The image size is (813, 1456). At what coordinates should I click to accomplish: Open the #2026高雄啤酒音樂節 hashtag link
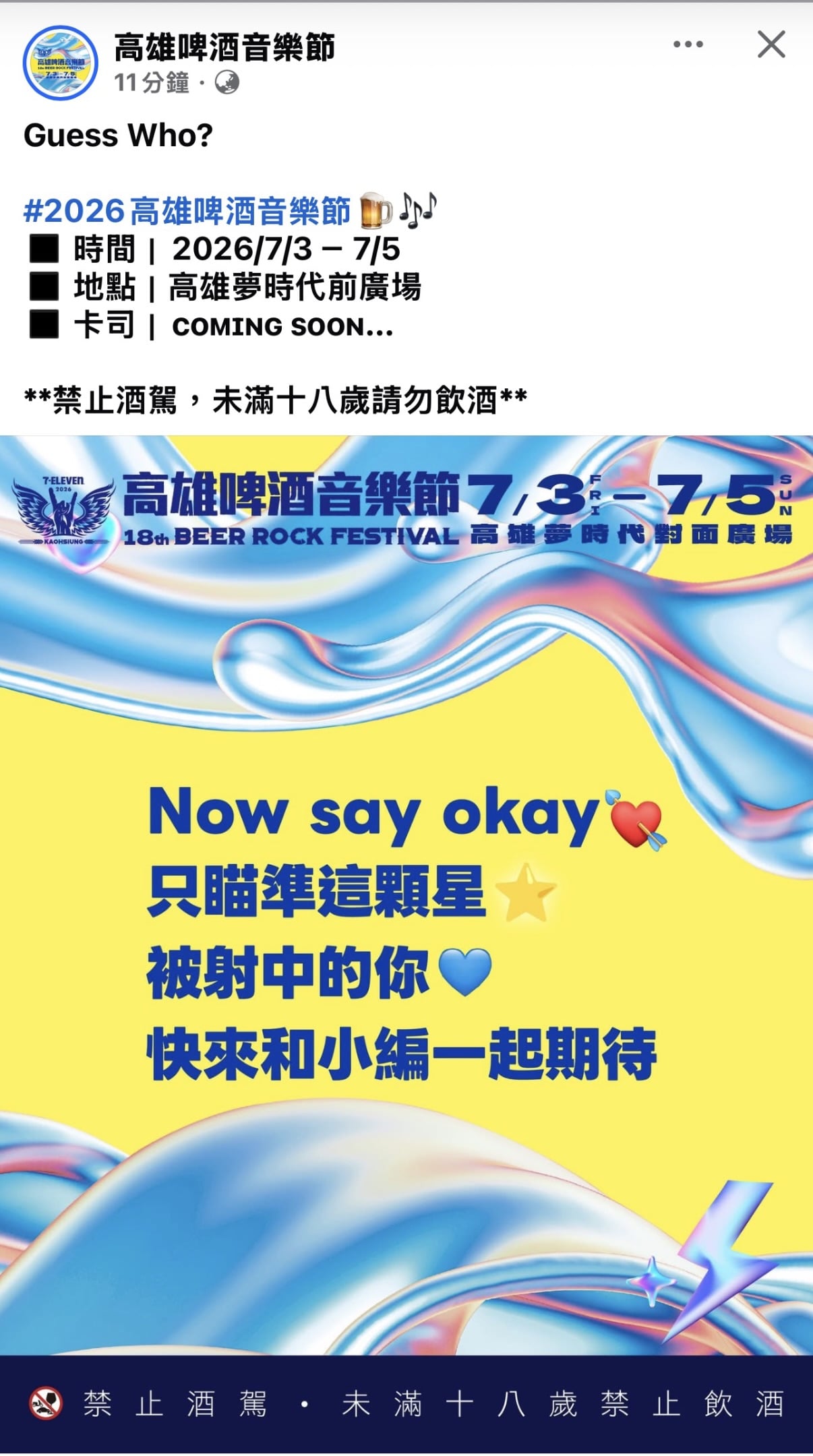[x=189, y=209]
